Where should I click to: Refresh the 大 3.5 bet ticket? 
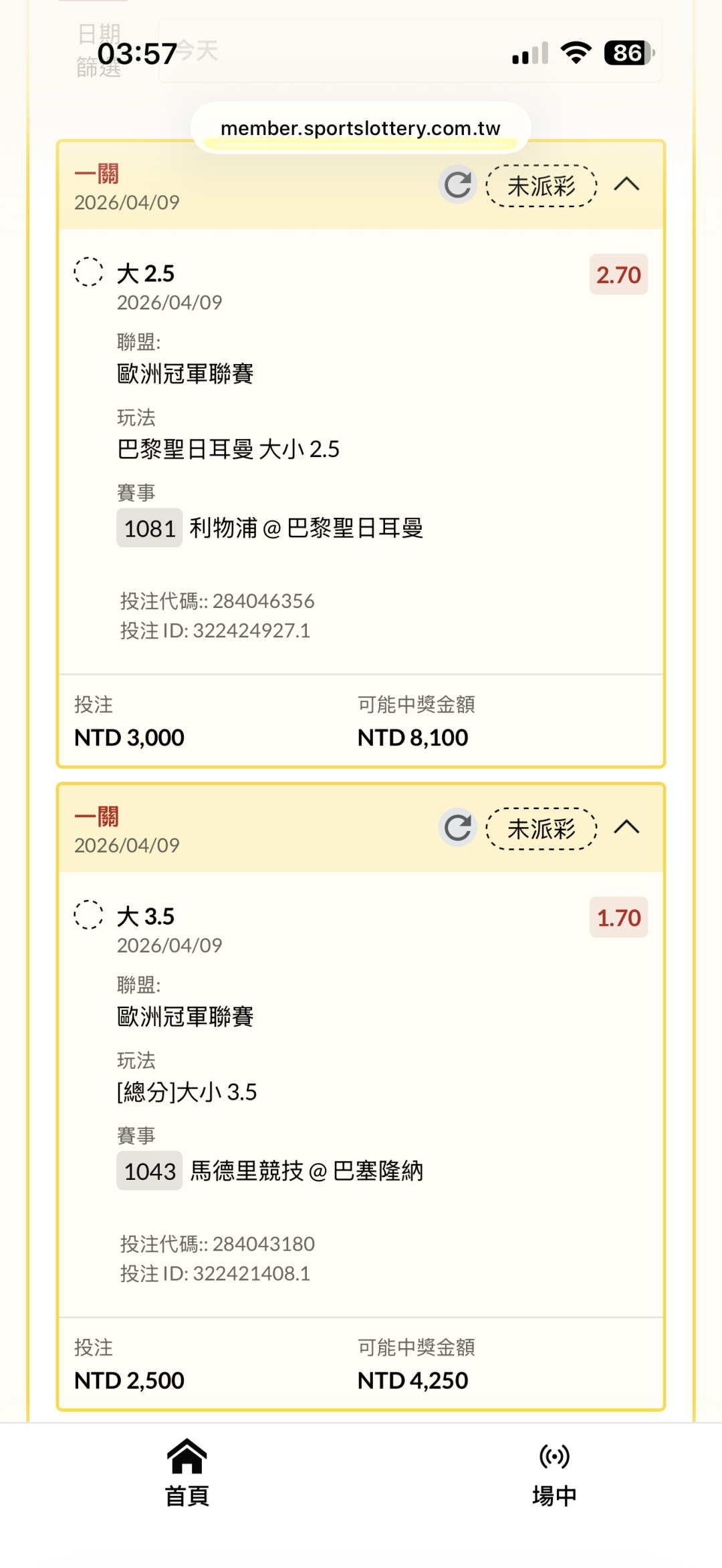click(x=458, y=828)
